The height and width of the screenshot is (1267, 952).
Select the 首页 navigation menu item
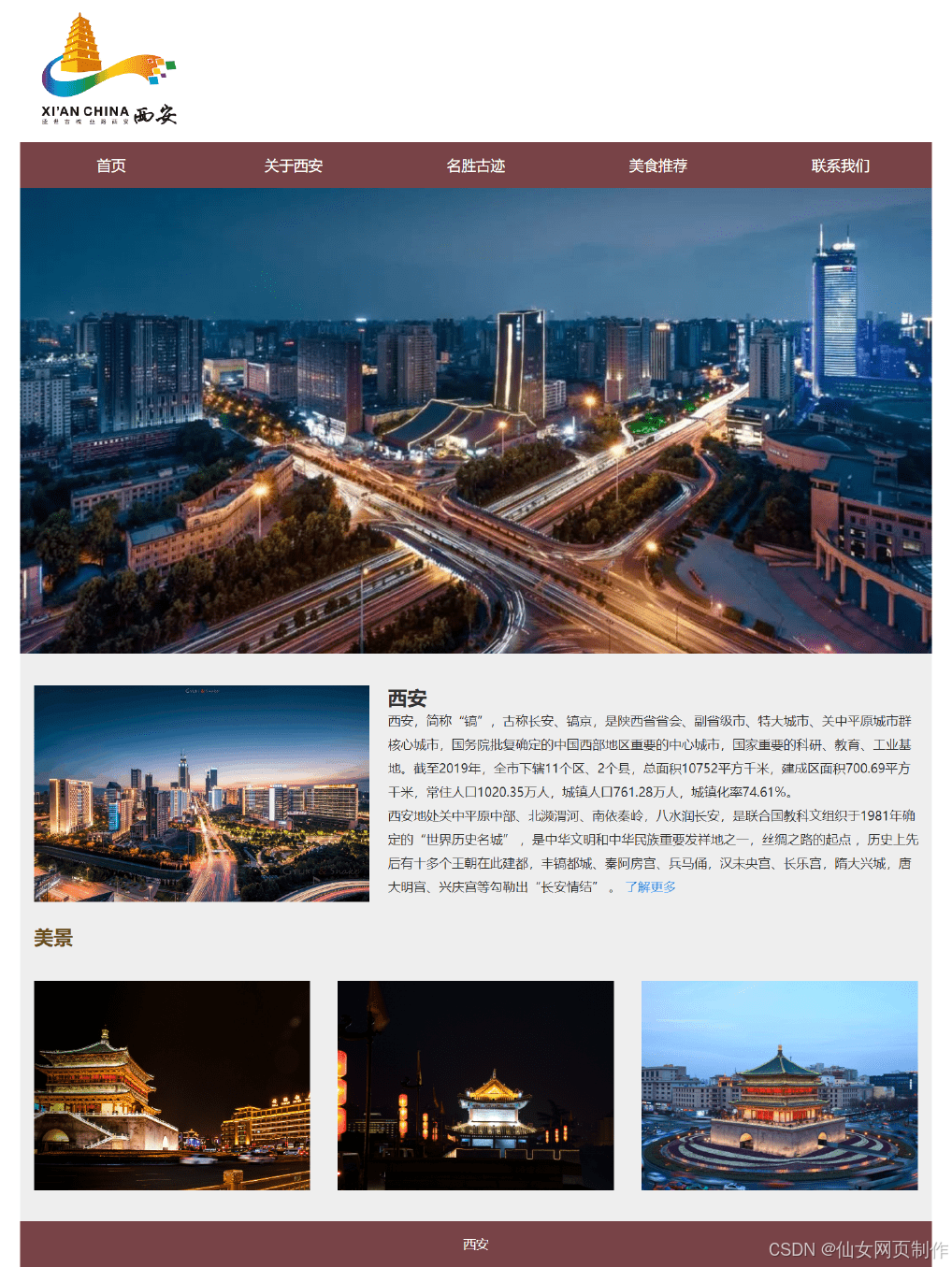pos(111,166)
